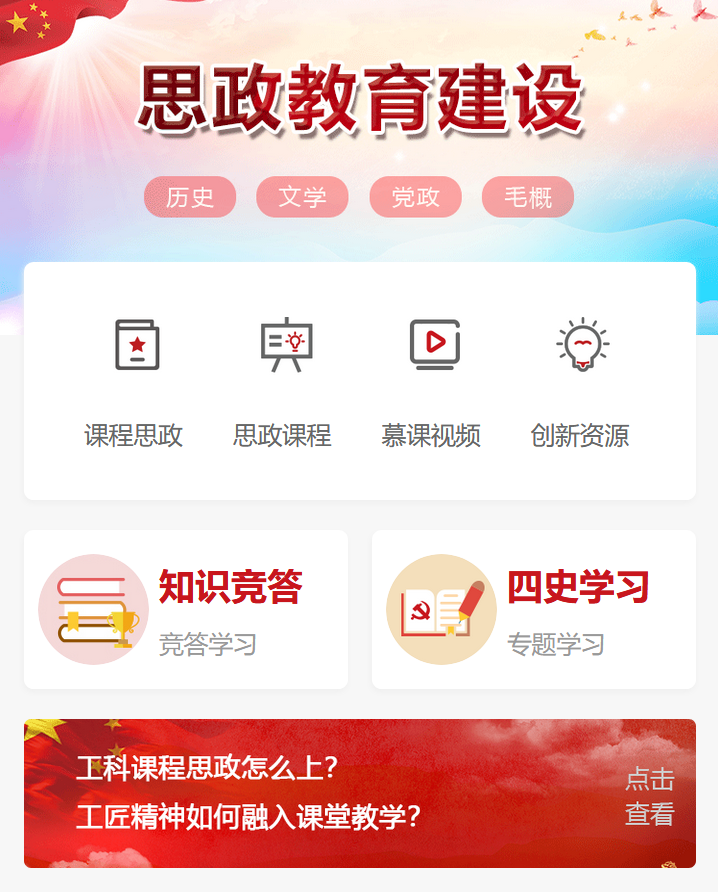718x892 pixels.
Task: Select the 历史 chip
Action: (x=190, y=197)
